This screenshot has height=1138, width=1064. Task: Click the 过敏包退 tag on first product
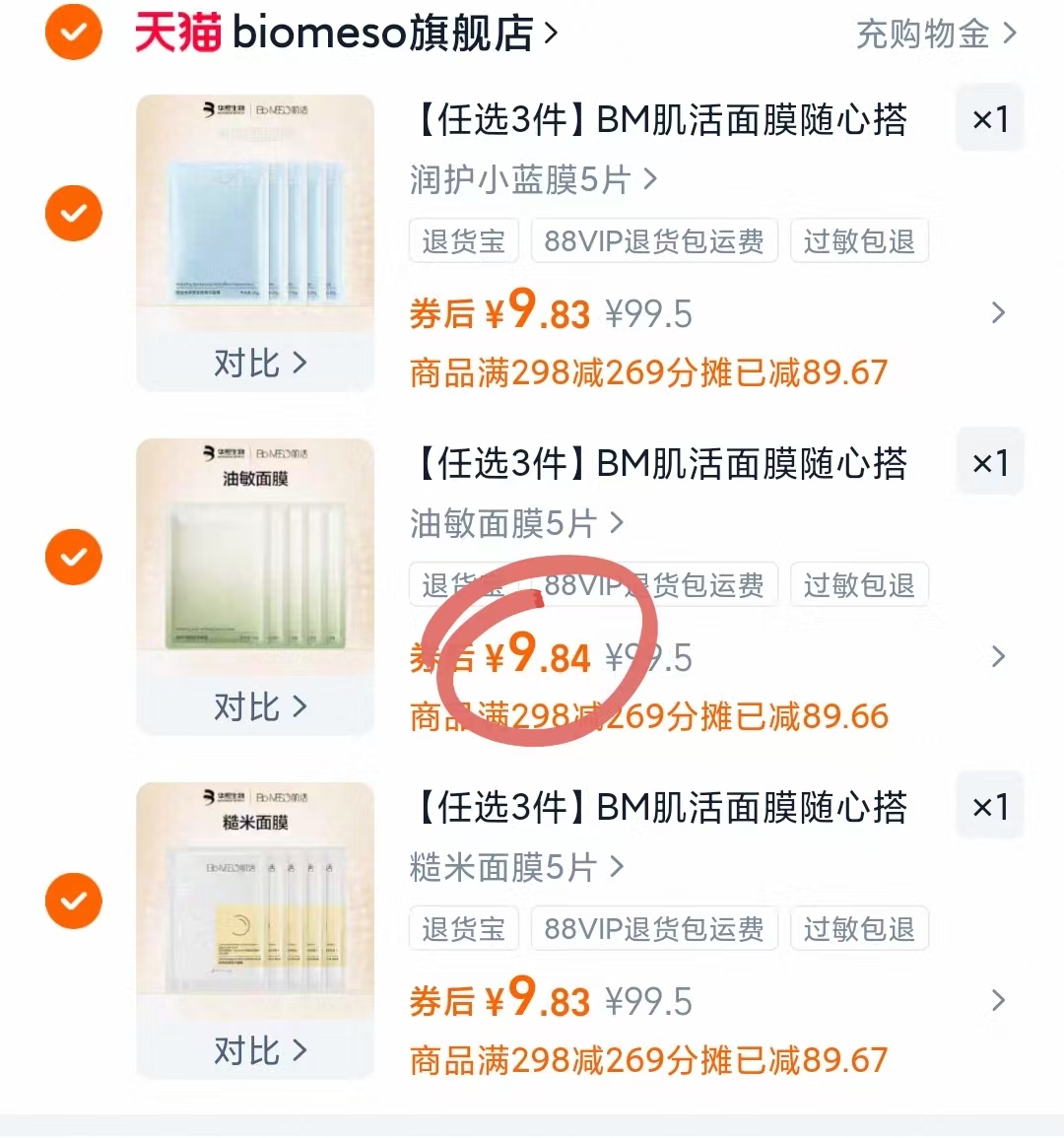pos(858,240)
